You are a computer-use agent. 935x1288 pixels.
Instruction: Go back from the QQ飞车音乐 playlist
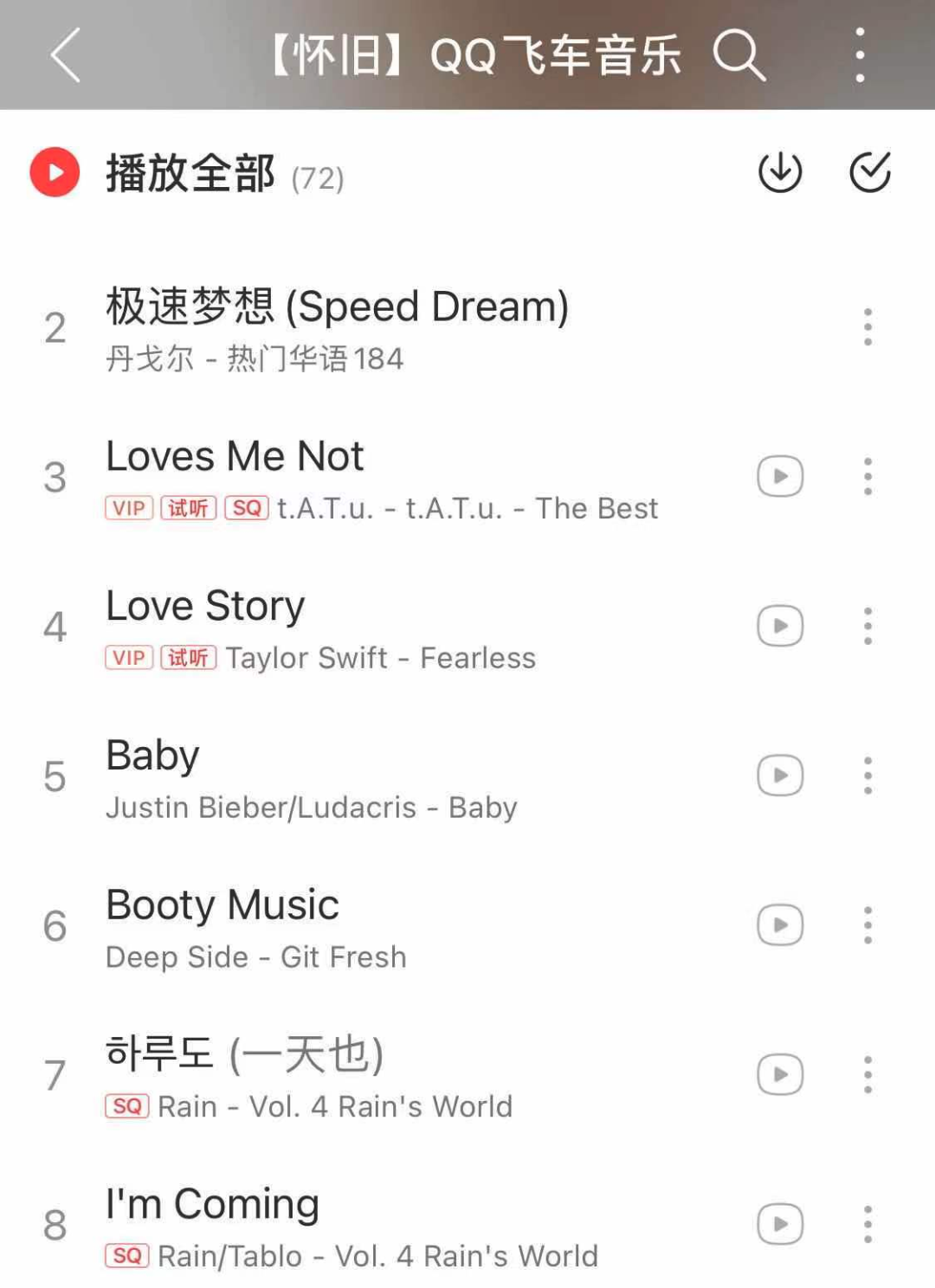pyautogui.click(x=66, y=55)
